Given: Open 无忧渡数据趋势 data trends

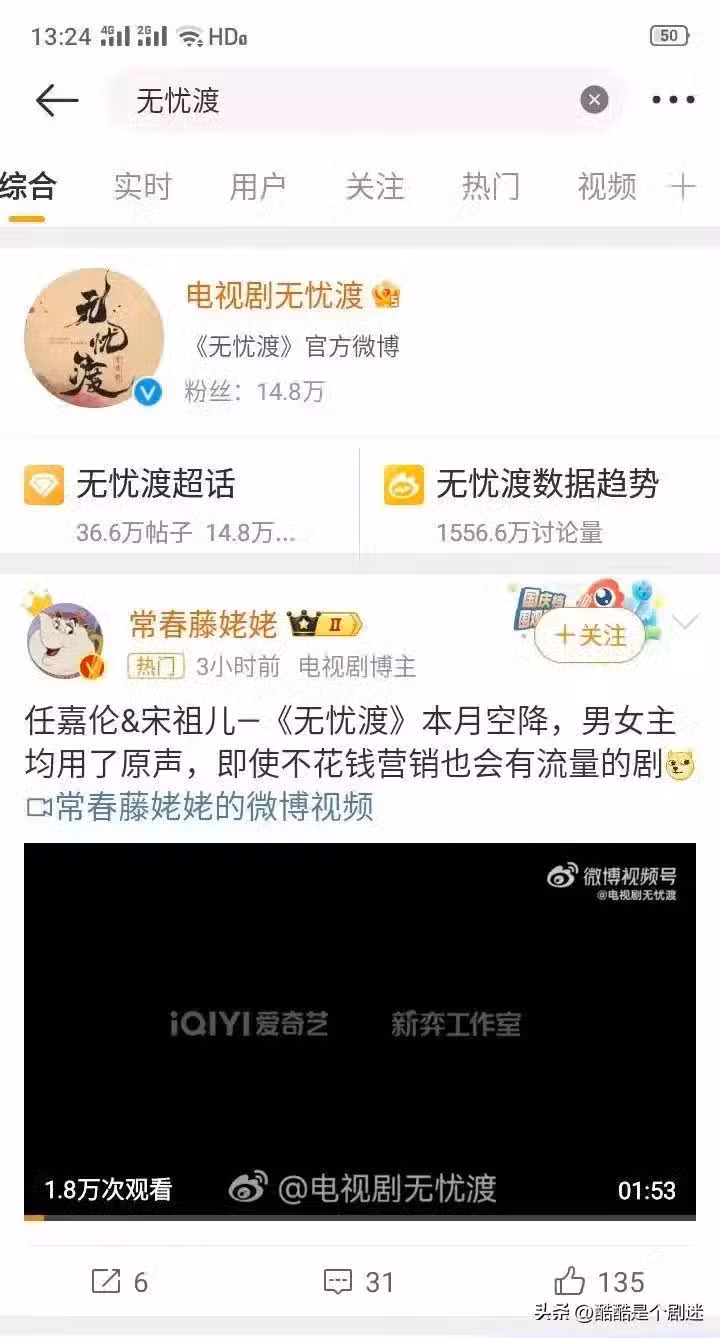Looking at the screenshot, I should [546, 485].
